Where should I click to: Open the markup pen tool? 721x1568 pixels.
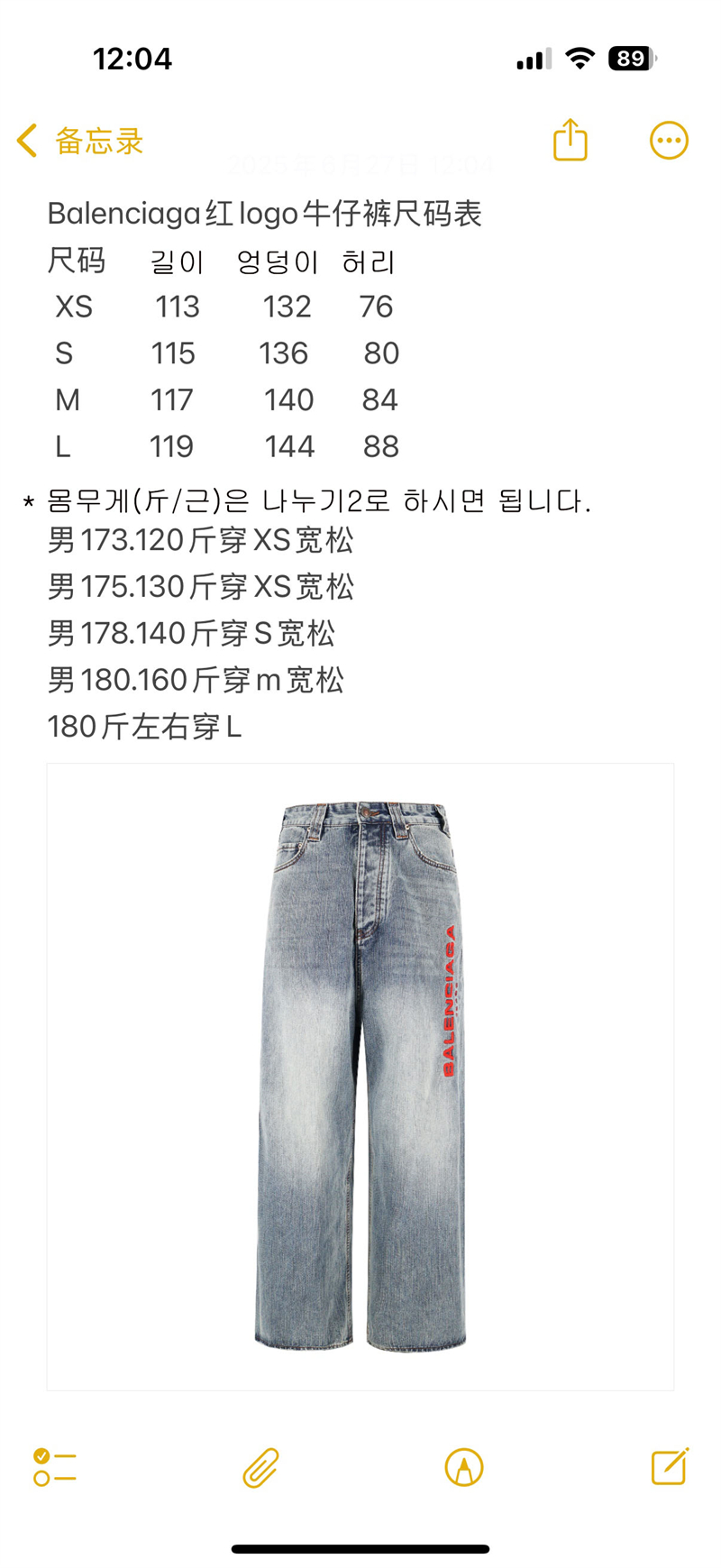[x=464, y=1467]
